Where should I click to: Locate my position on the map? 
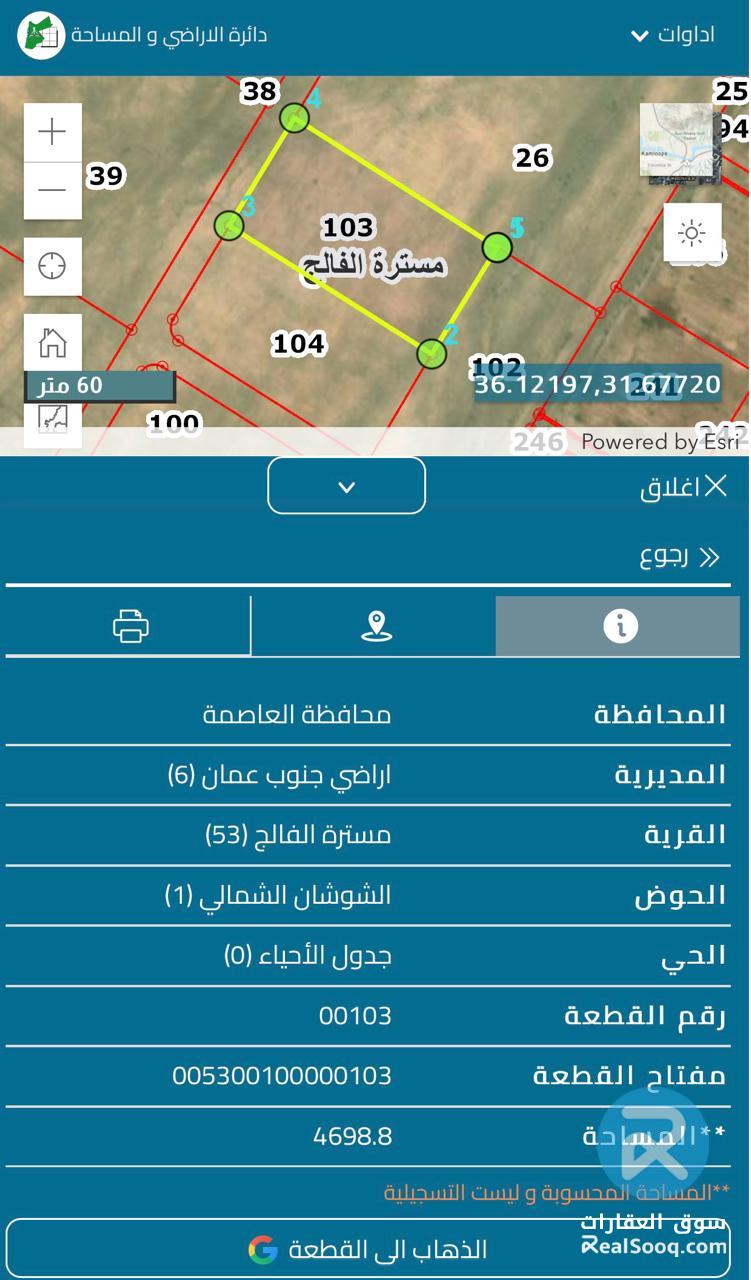point(52,266)
